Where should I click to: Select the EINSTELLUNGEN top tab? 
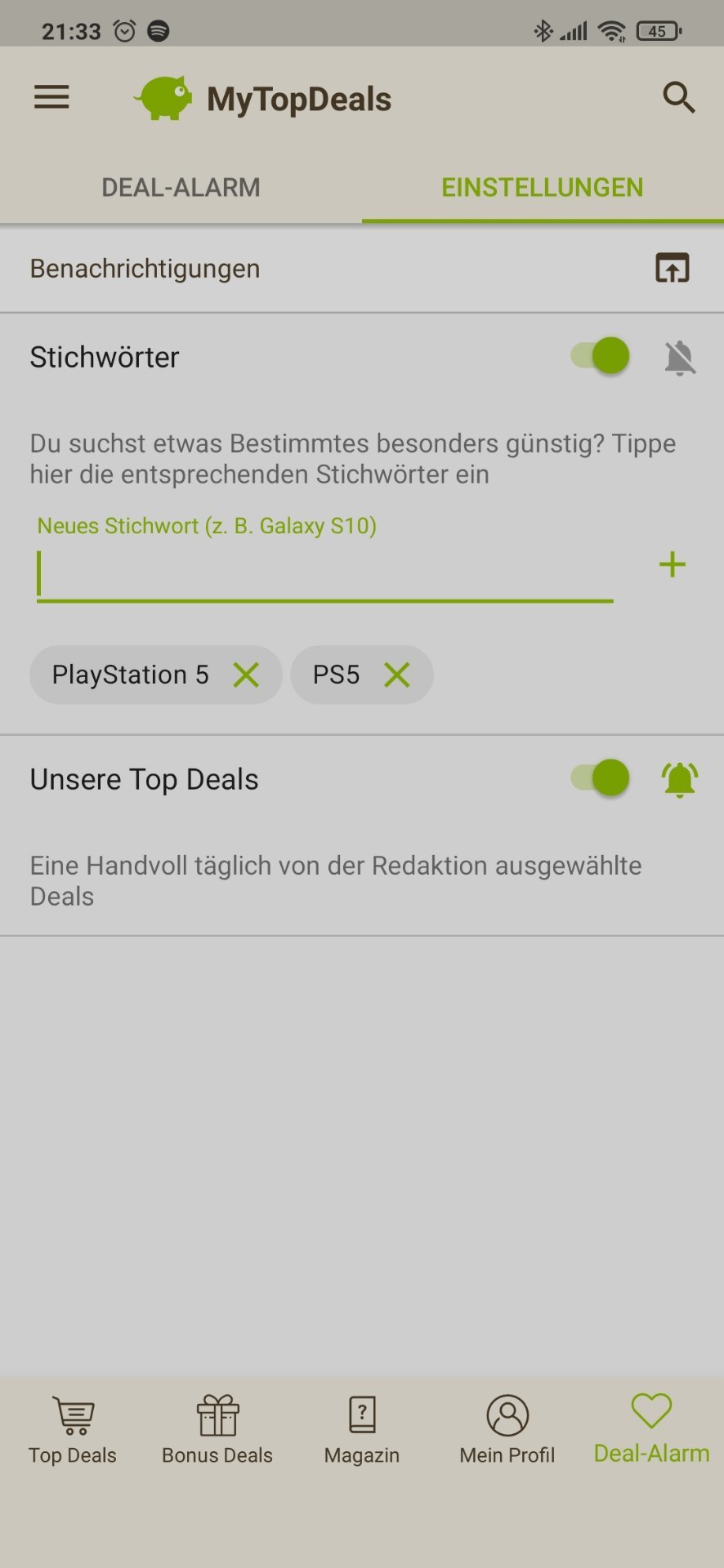(542, 188)
